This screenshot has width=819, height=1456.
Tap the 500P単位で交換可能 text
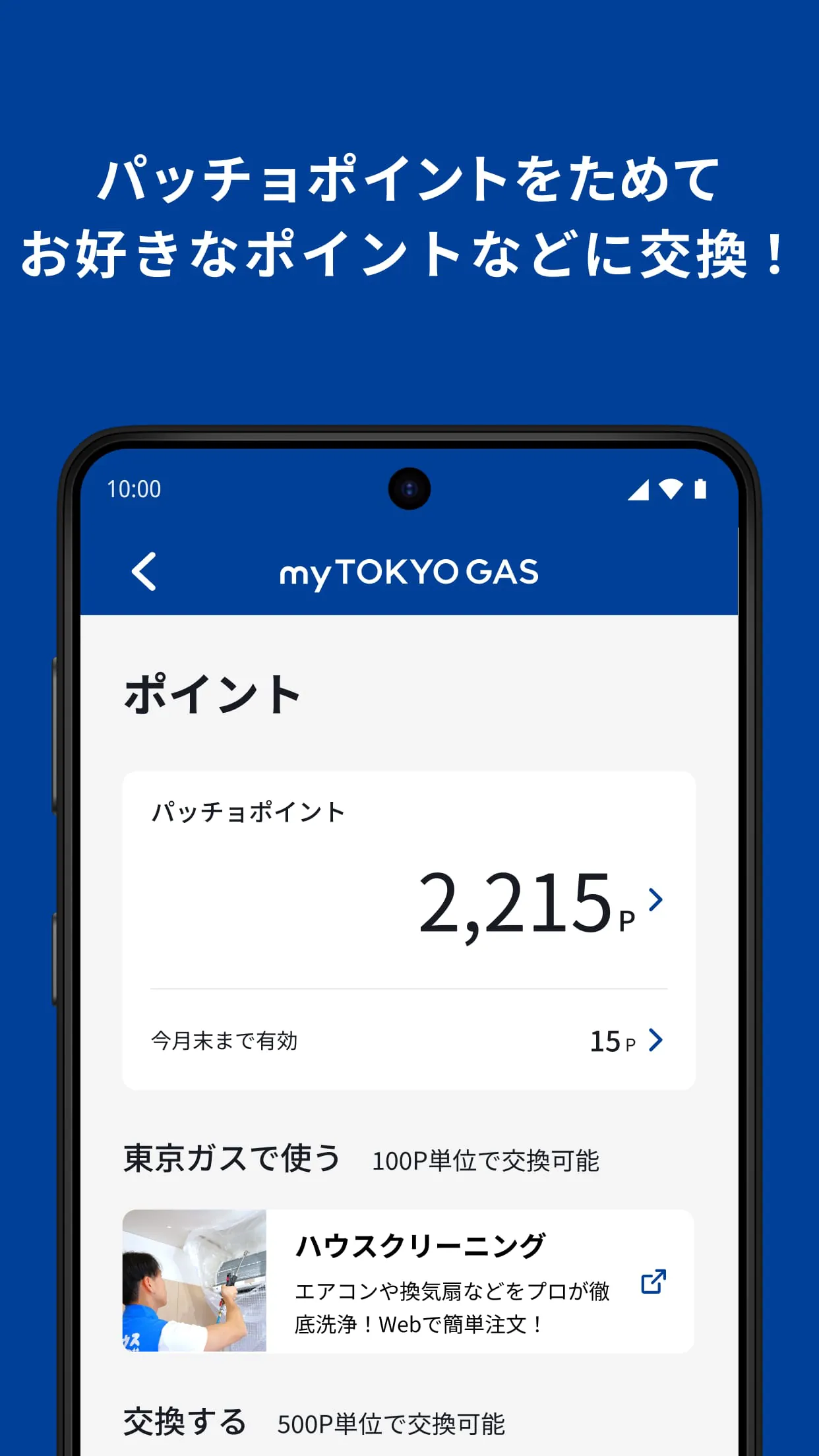point(392,1426)
